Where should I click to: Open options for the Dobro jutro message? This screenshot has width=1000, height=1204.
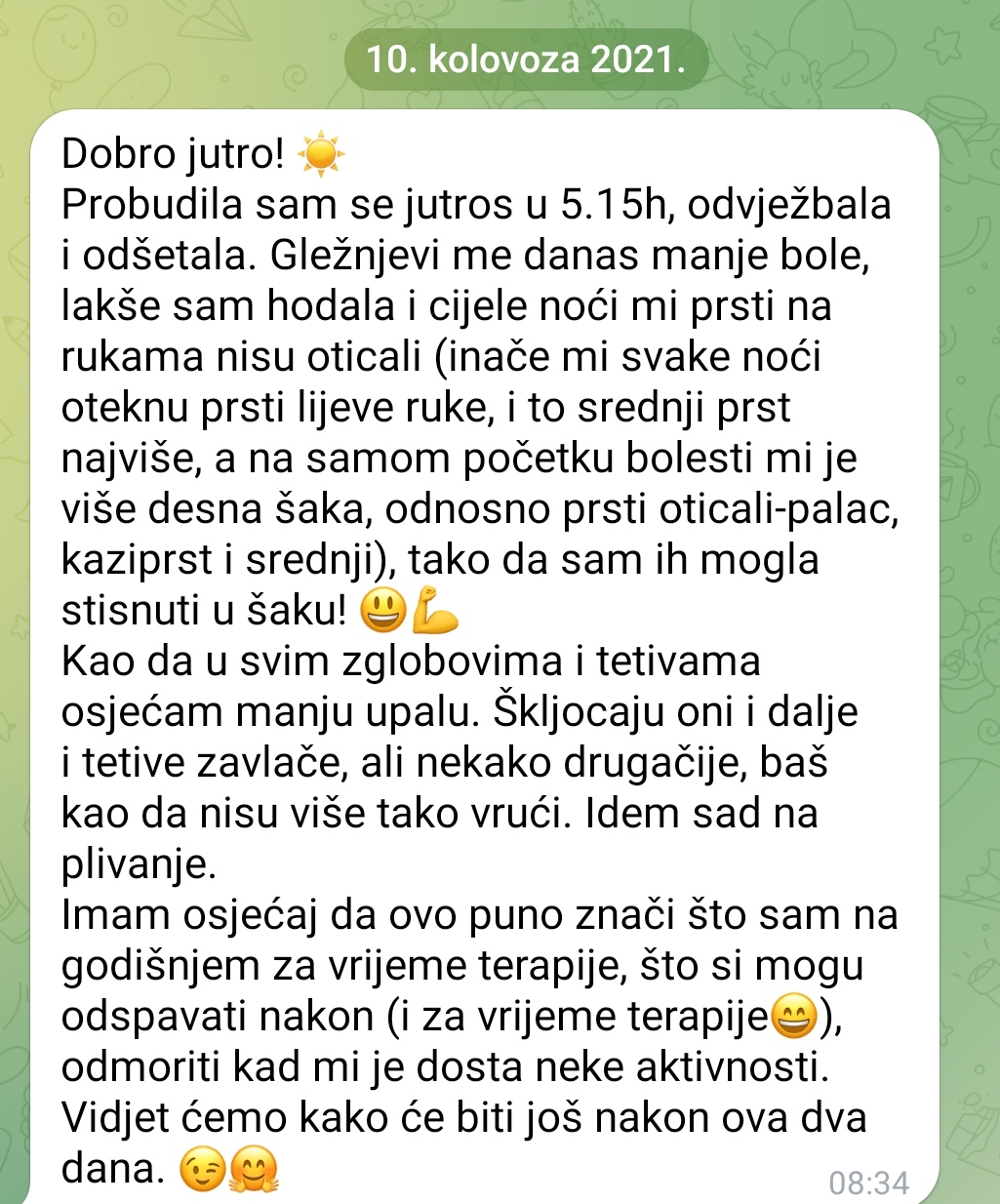click(x=485, y=654)
